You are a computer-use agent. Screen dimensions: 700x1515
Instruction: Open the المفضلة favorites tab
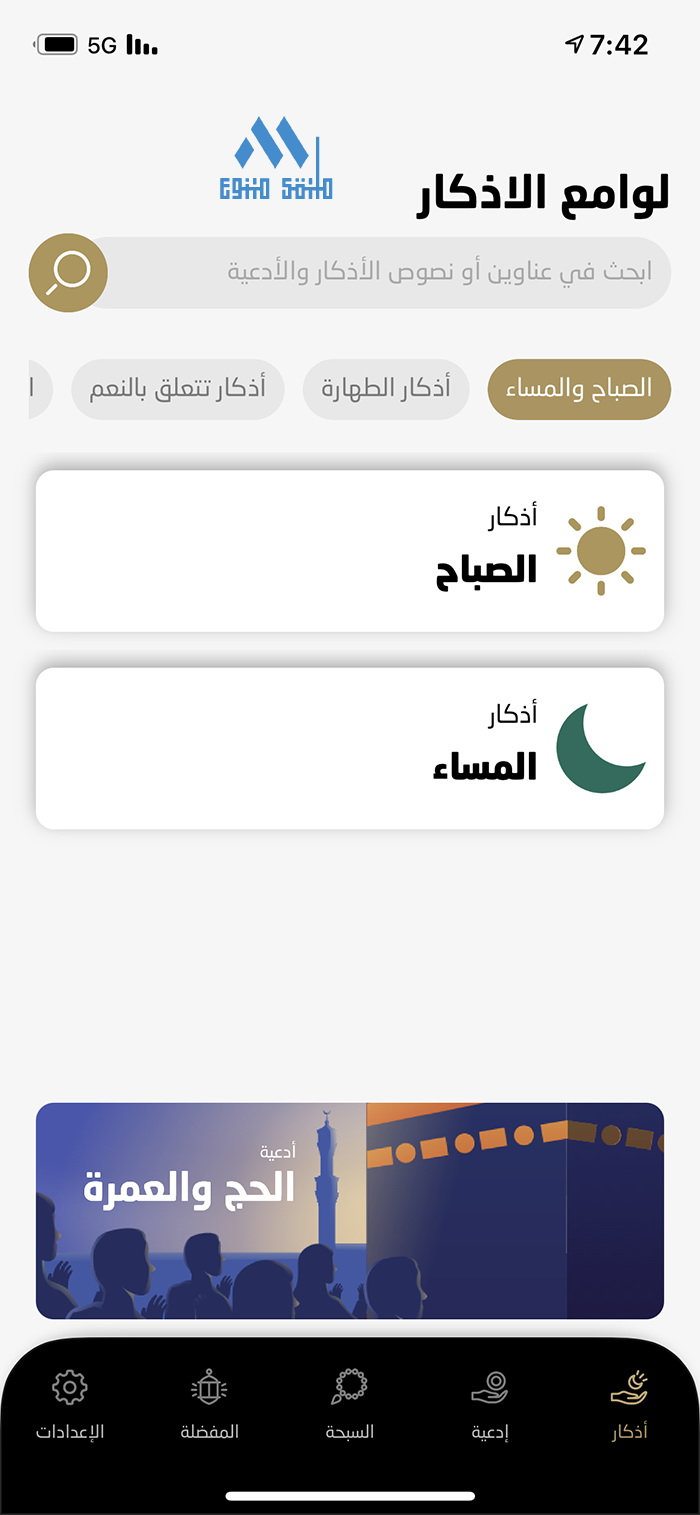(210, 1405)
